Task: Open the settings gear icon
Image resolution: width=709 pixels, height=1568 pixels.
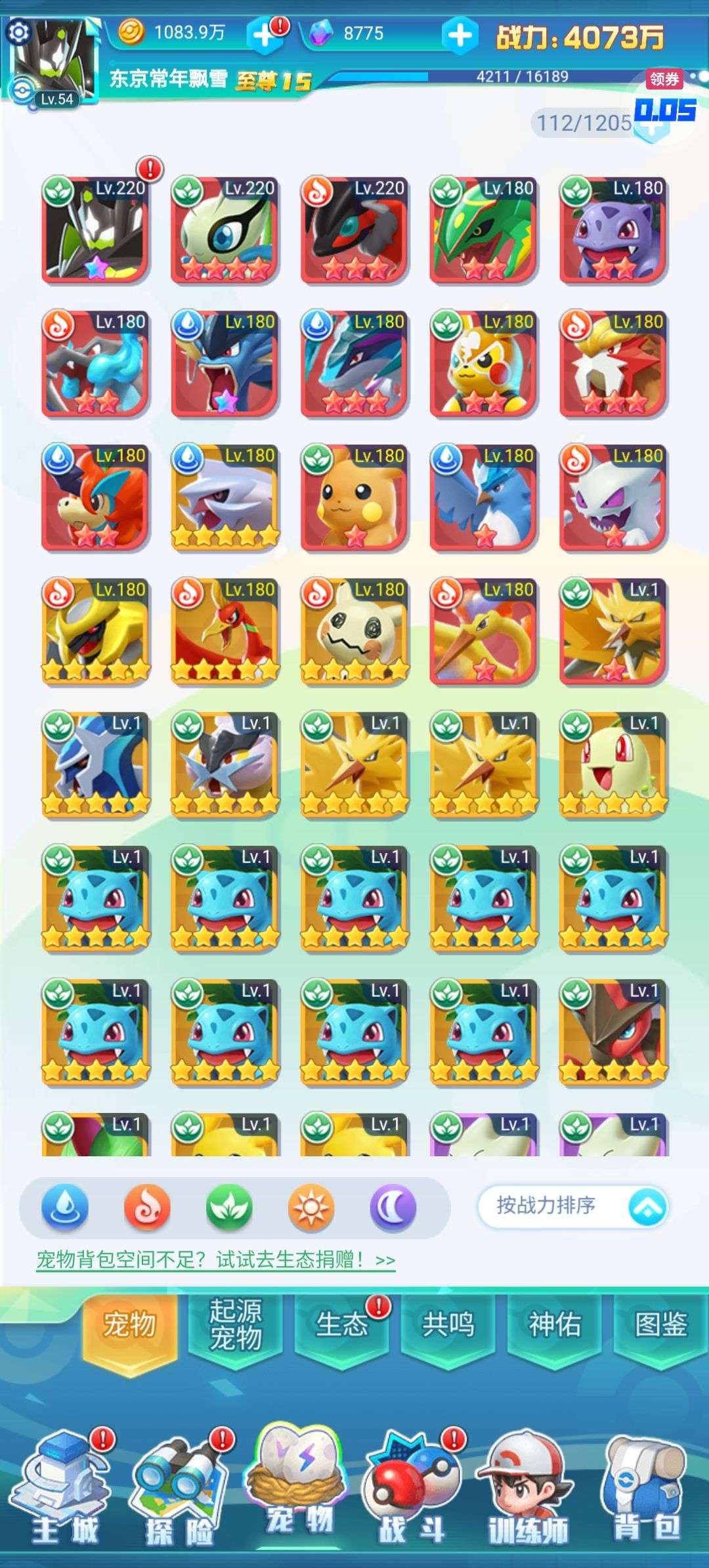Action: 18,32
